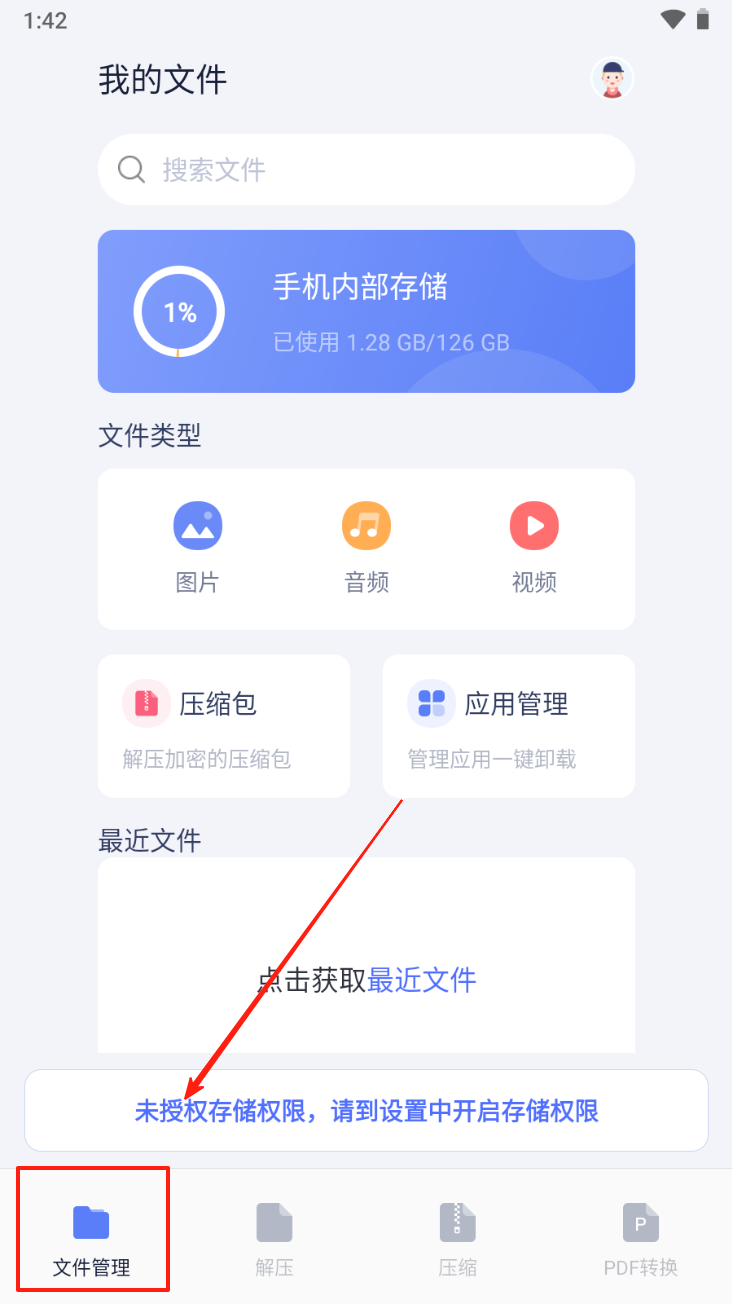The image size is (732, 1304).
Task: Switch to the PDF转换 tab
Action: click(x=640, y=1239)
